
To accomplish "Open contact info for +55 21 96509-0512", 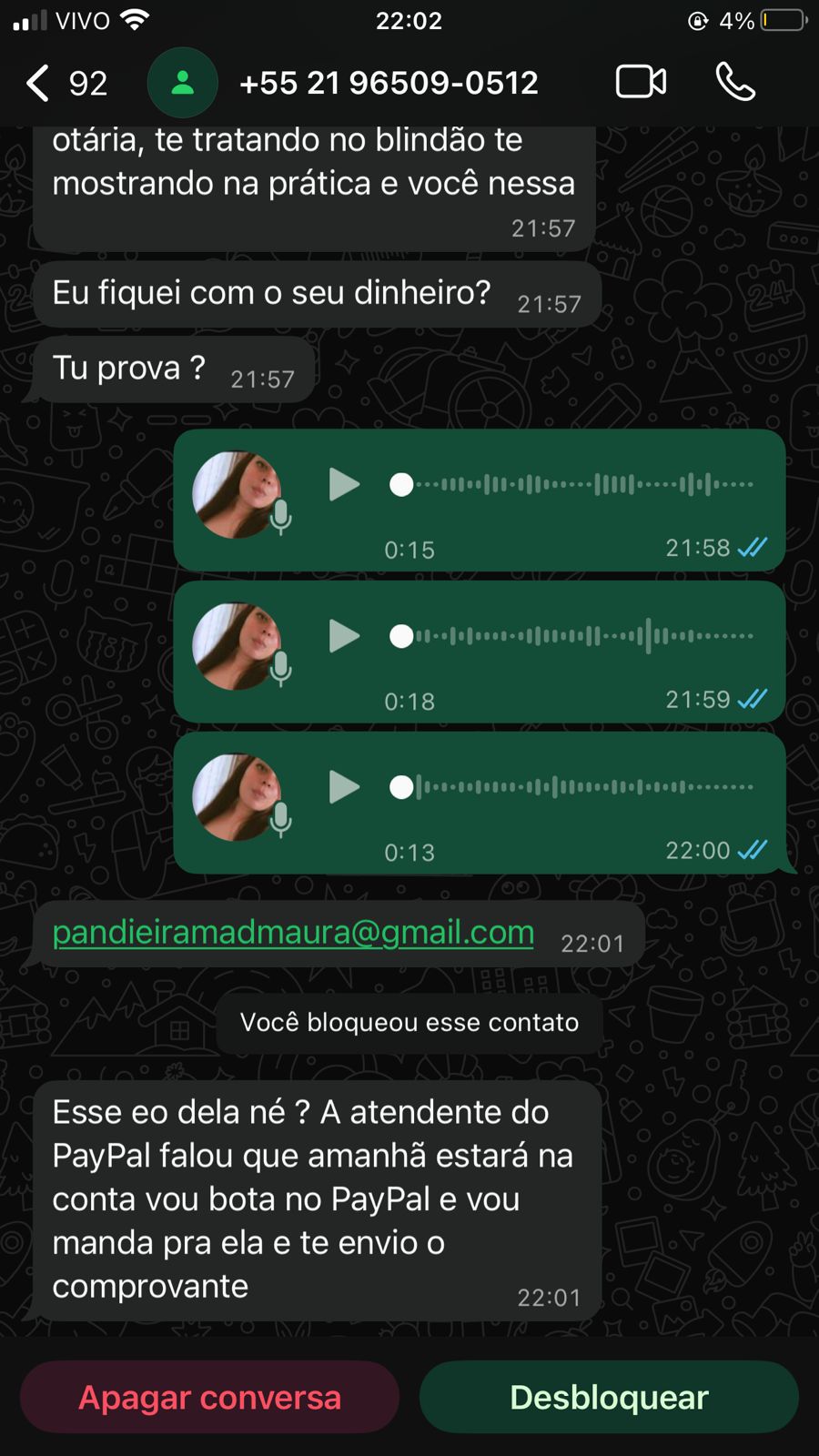I will click(x=389, y=83).
